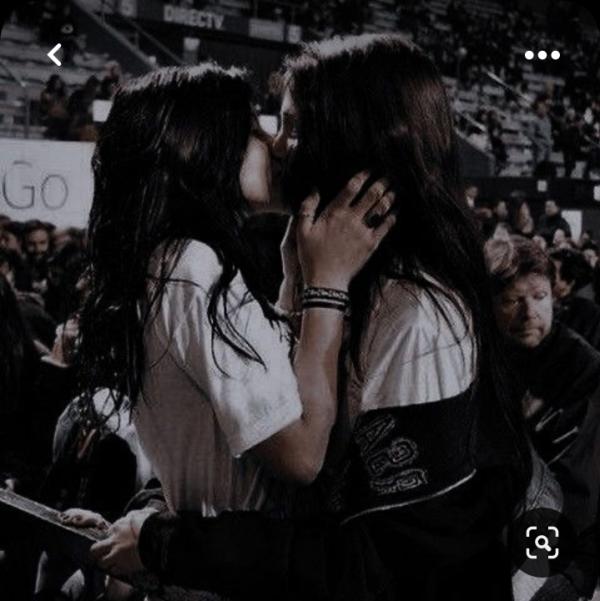Open the three-dot overflow menu
Screen dimensions: 600x601
[542, 55]
